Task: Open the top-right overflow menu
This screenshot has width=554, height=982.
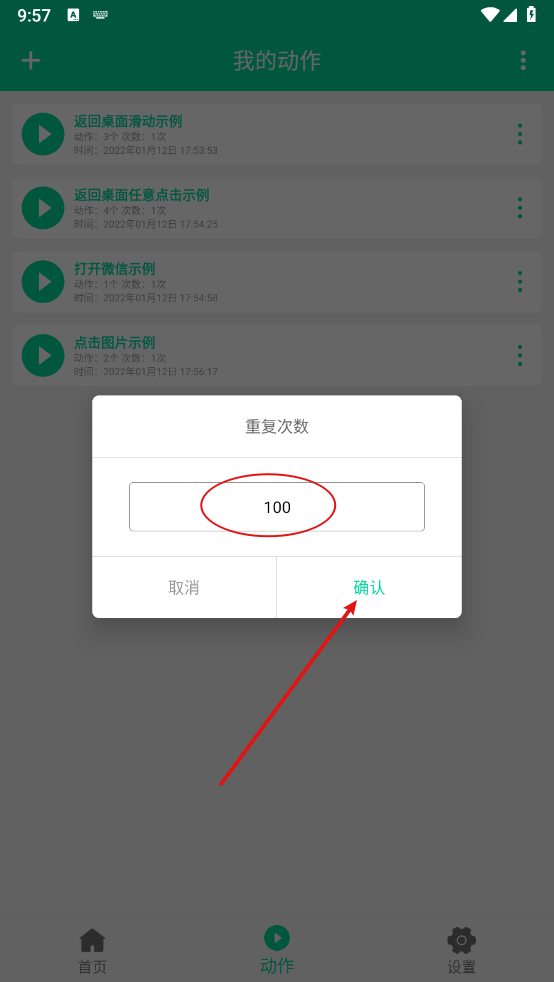Action: point(523,61)
